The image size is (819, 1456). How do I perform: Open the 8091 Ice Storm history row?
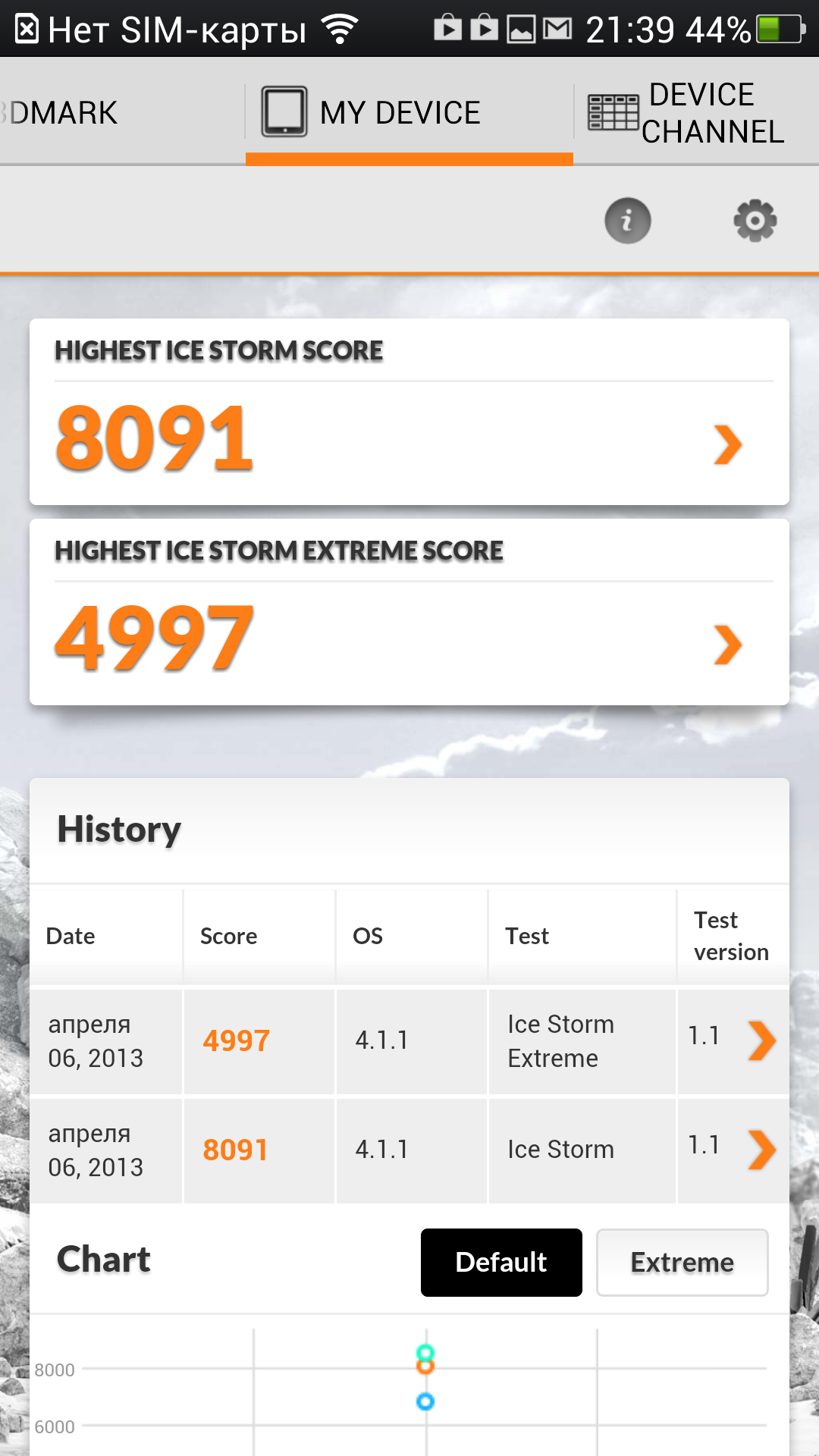[409, 1150]
